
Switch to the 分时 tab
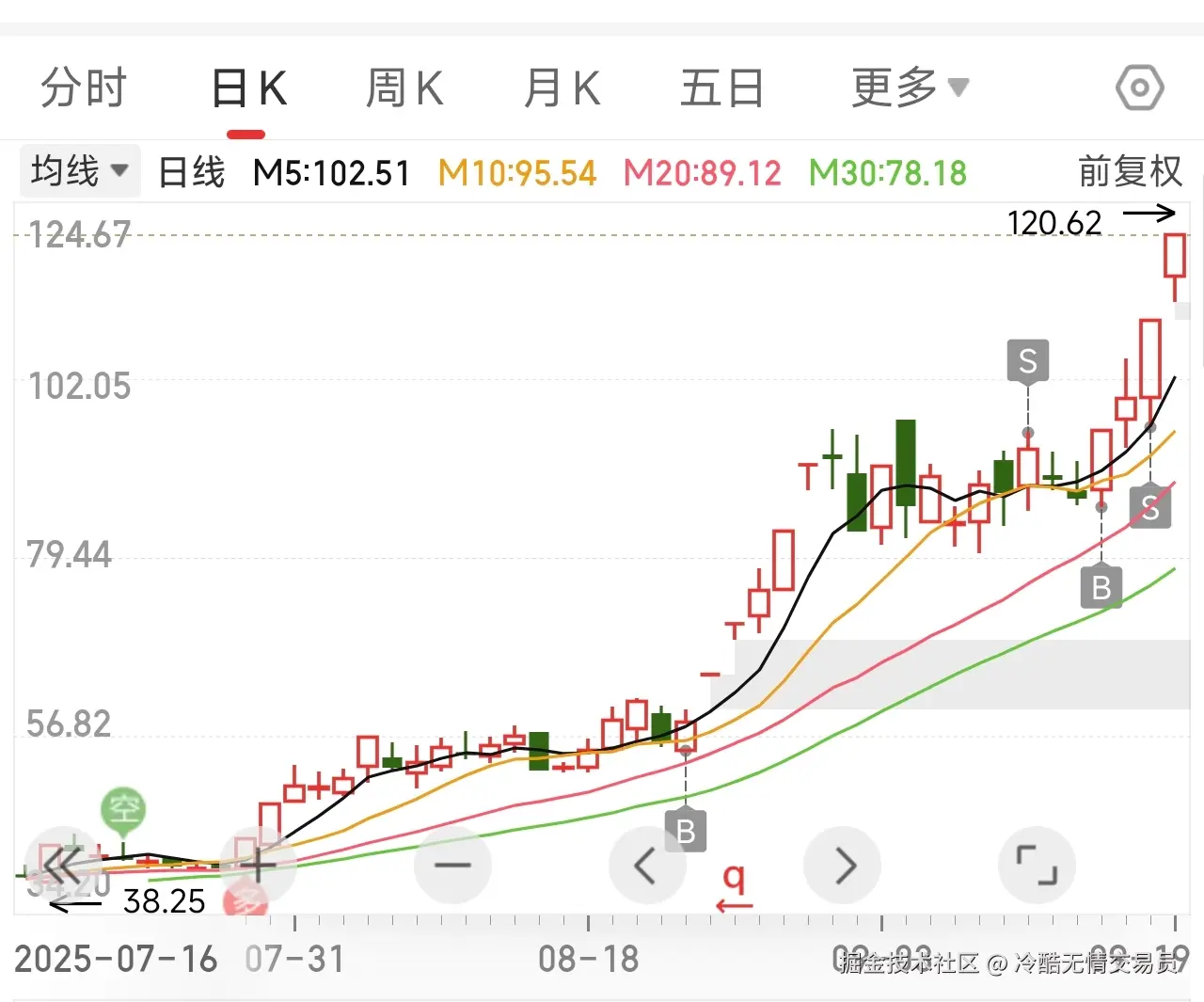tap(83, 88)
